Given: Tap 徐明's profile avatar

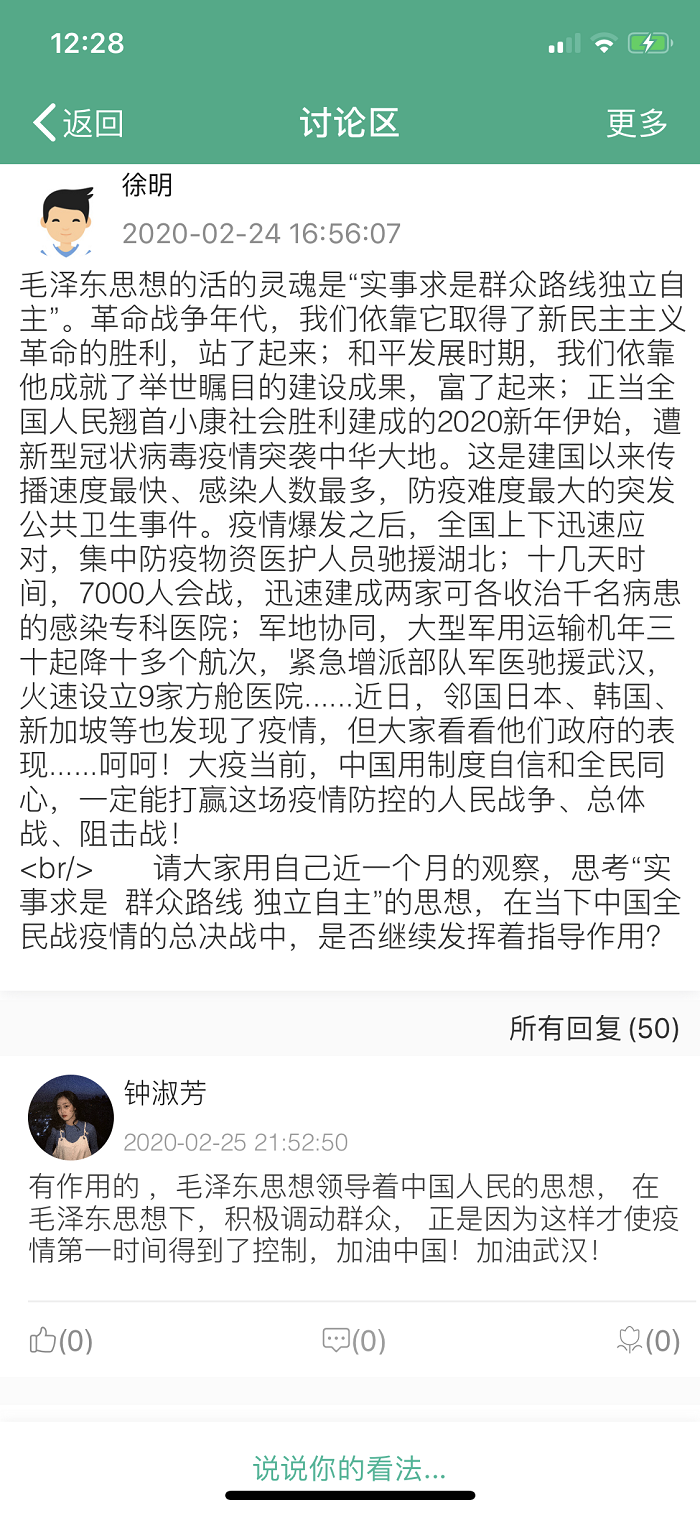Looking at the screenshot, I should pyautogui.click(x=66, y=221).
